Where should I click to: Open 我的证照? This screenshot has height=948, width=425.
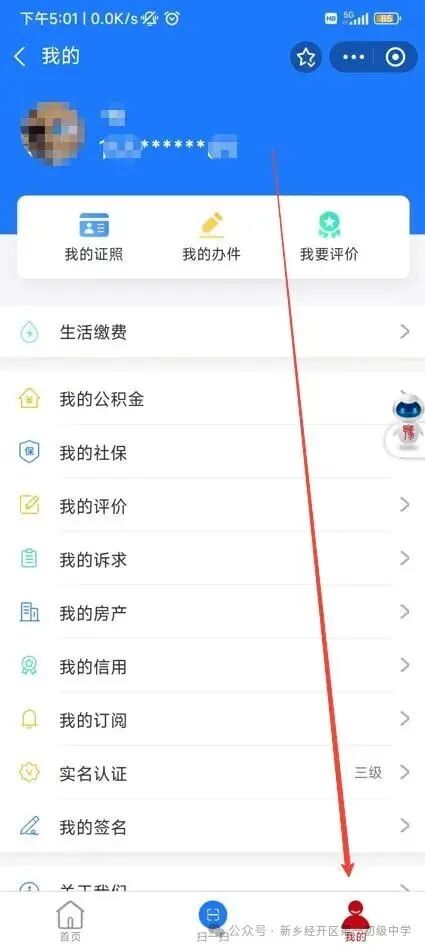pos(94,237)
